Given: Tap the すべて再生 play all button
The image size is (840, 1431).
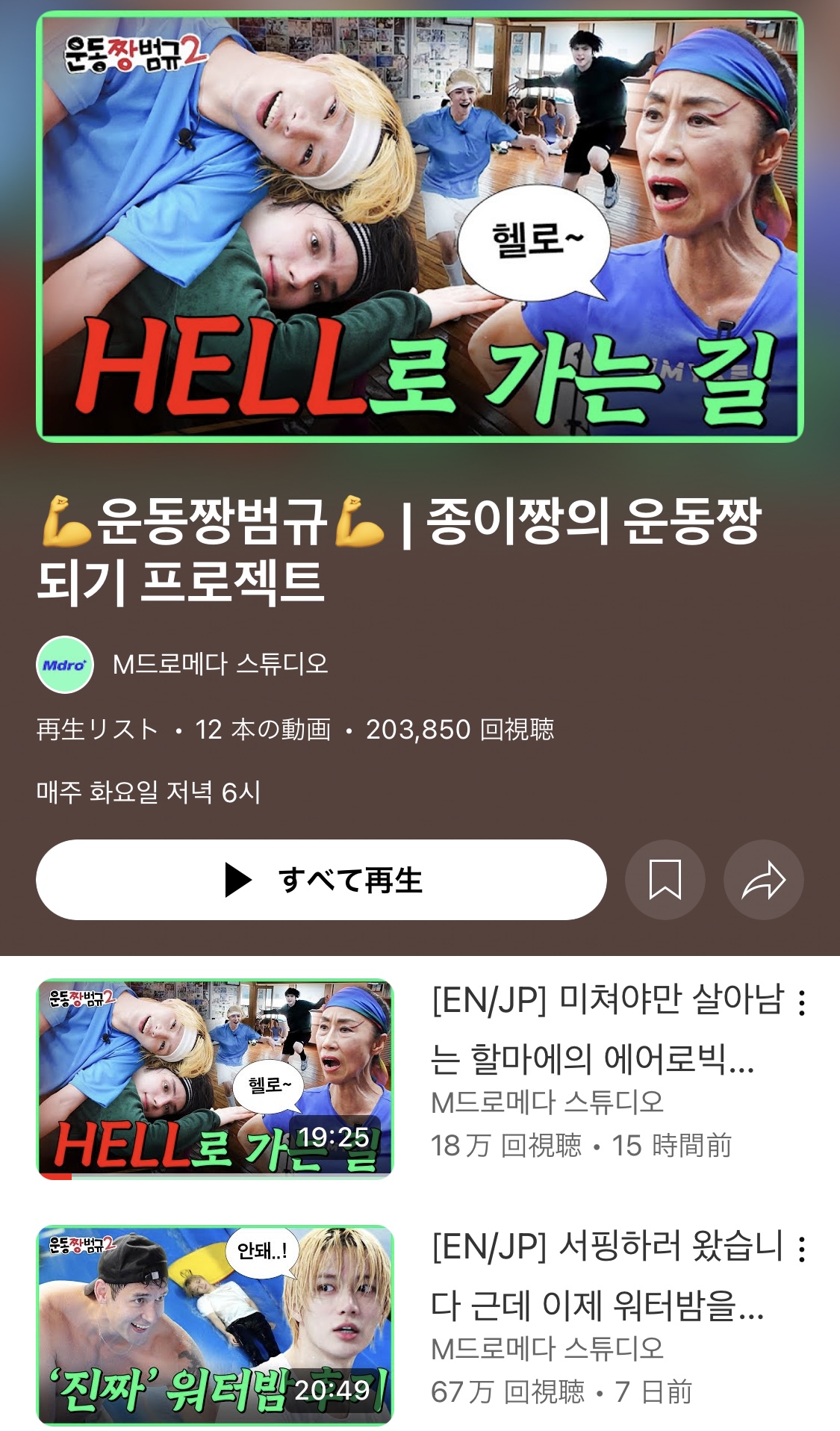Looking at the screenshot, I should (321, 879).
